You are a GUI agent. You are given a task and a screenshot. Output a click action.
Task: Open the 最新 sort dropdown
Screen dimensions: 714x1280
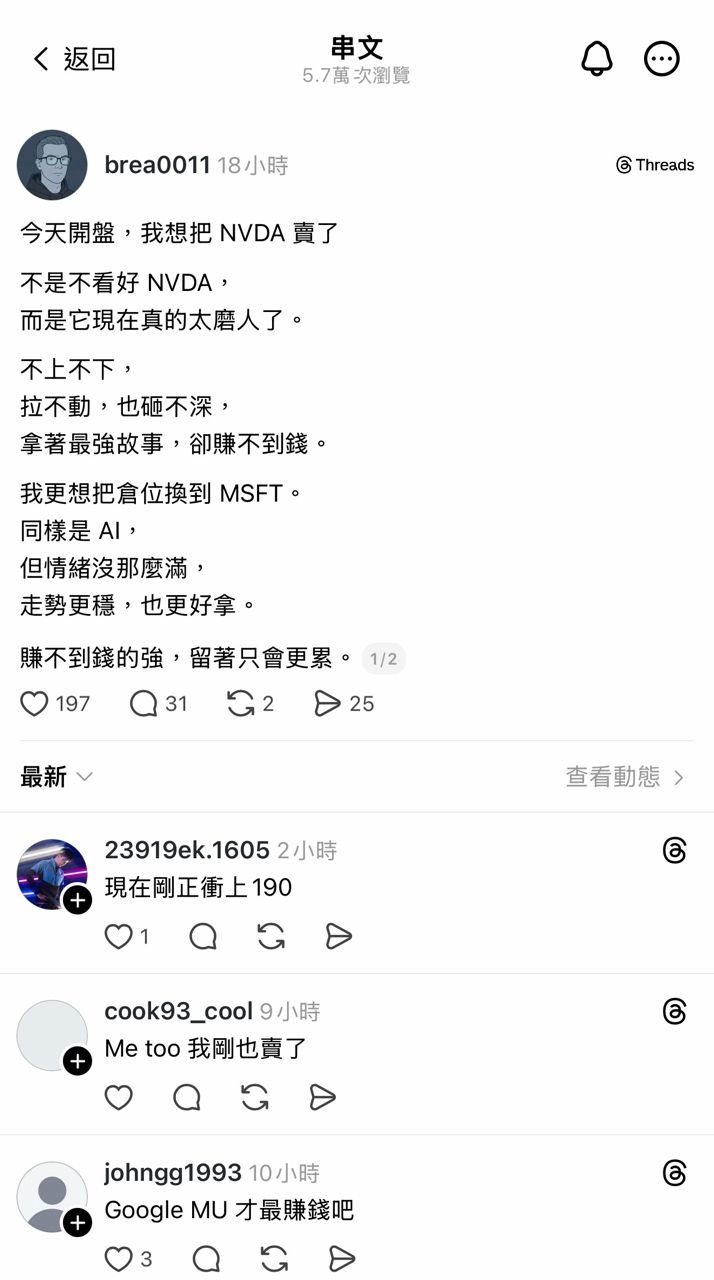(x=57, y=777)
